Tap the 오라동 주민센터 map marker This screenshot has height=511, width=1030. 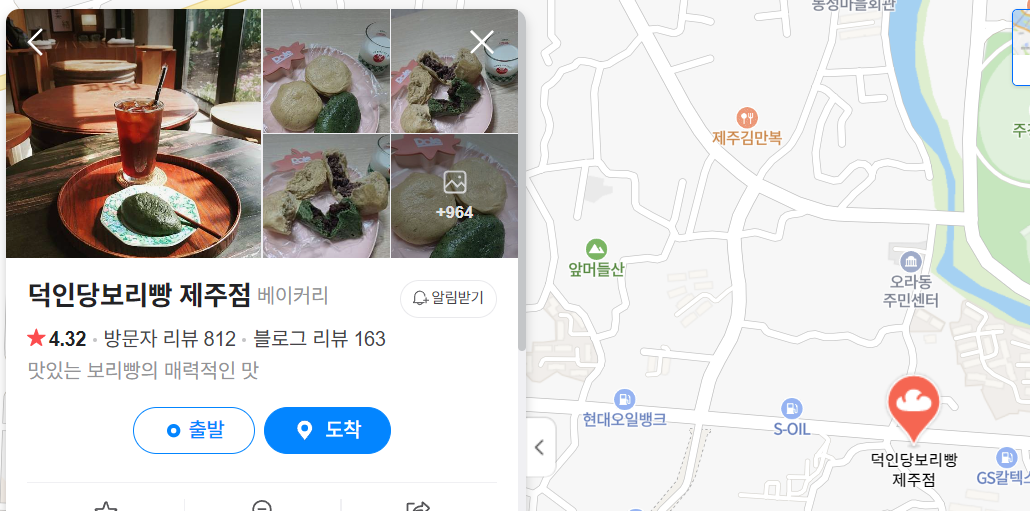[x=910, y=262]
